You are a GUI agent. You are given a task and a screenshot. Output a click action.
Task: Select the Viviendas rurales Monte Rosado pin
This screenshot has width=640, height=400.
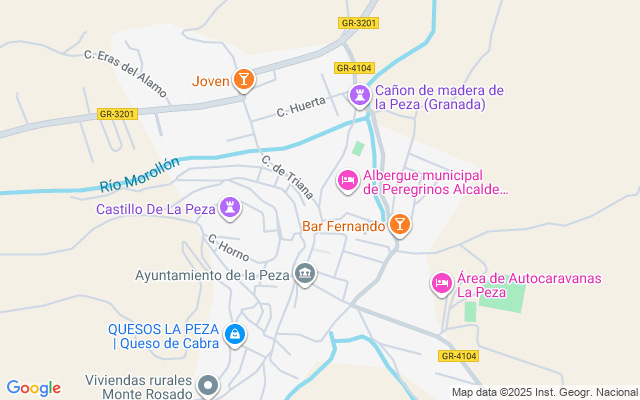click(208, 386)
